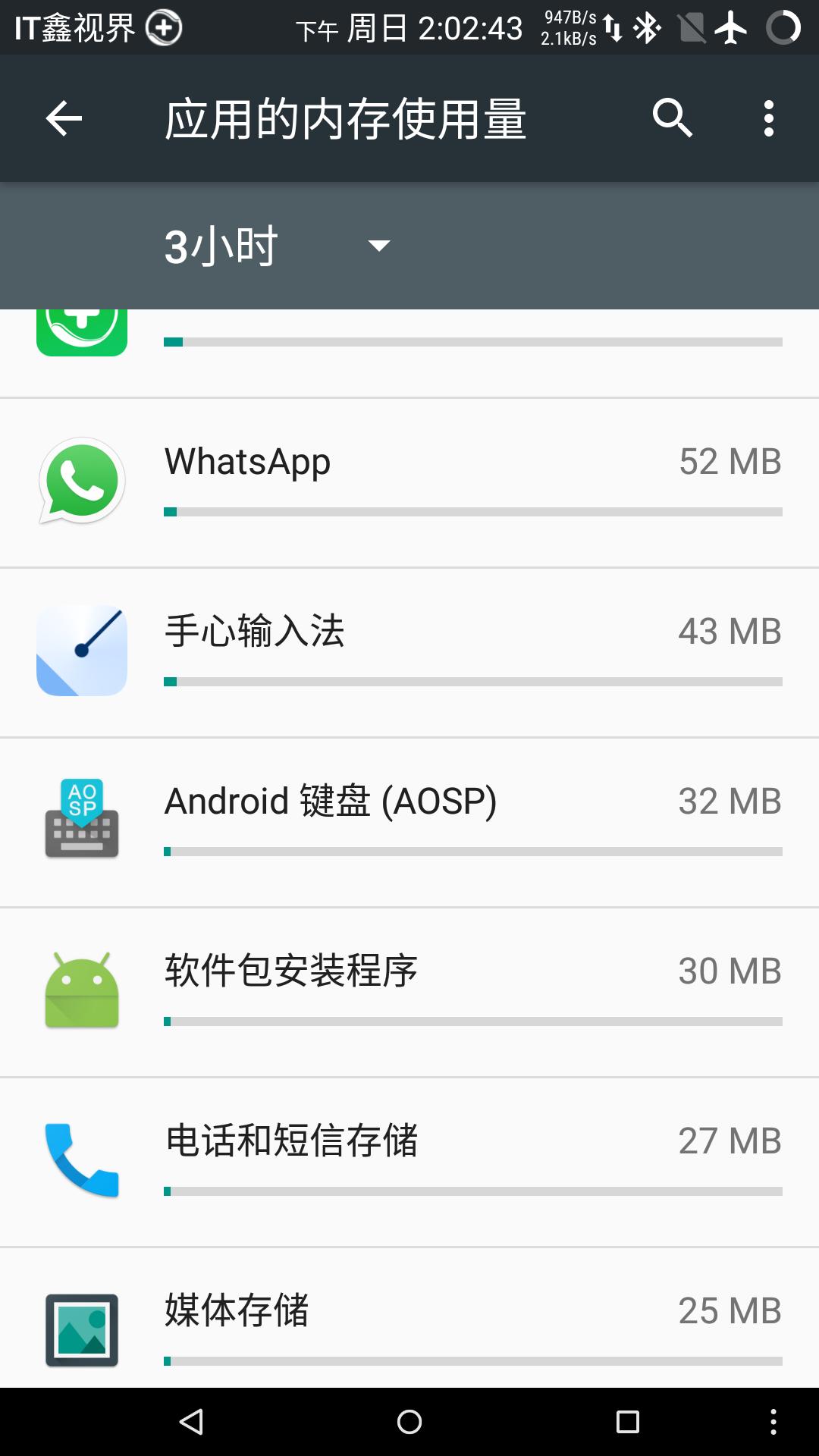Select the 手心输入法 app icon
The height and width of the screenshot is (1456, 819).
pyautogui.click(x=81, y=651)
